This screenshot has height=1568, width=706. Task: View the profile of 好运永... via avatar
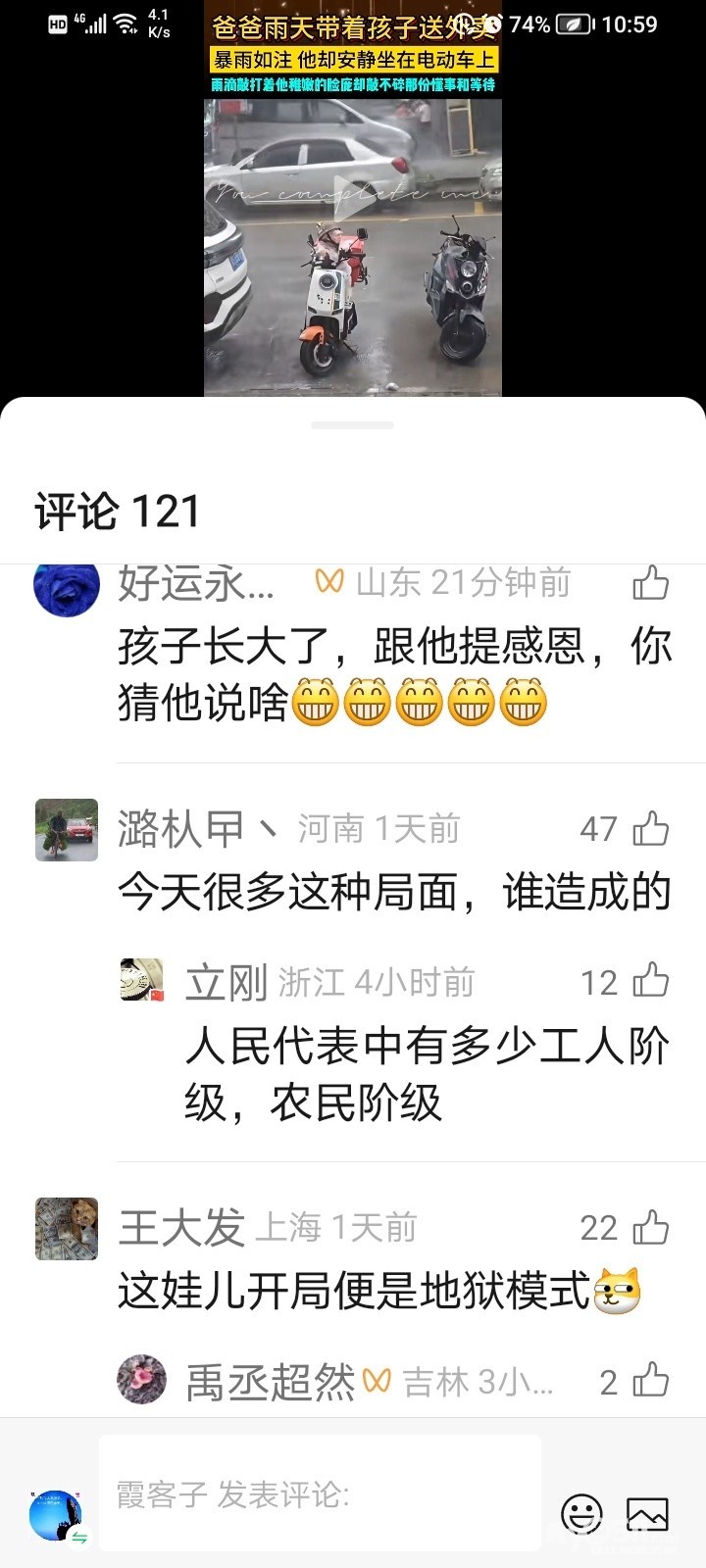(x=67, y=588)
